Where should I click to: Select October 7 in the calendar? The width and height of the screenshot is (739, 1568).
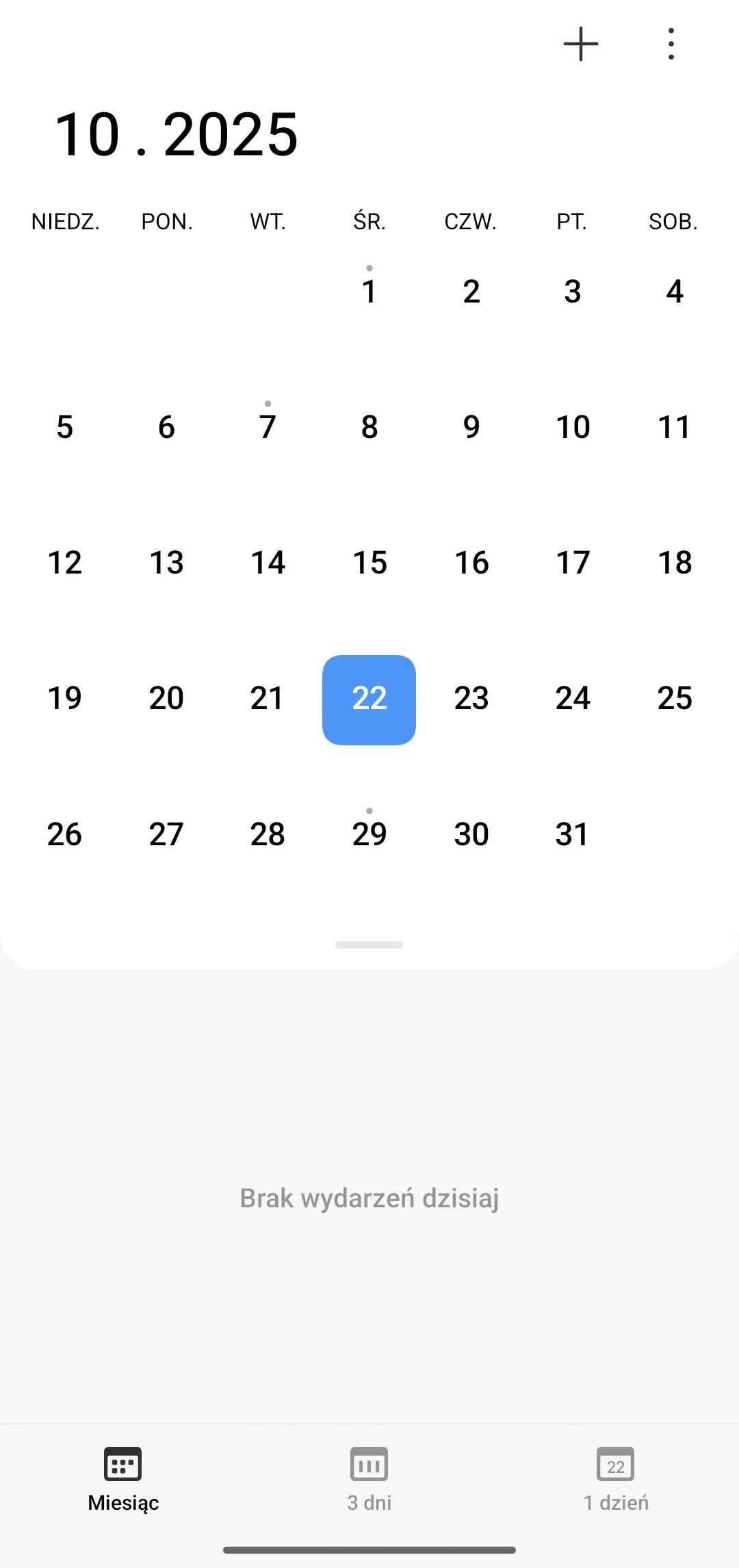(268, 426)
